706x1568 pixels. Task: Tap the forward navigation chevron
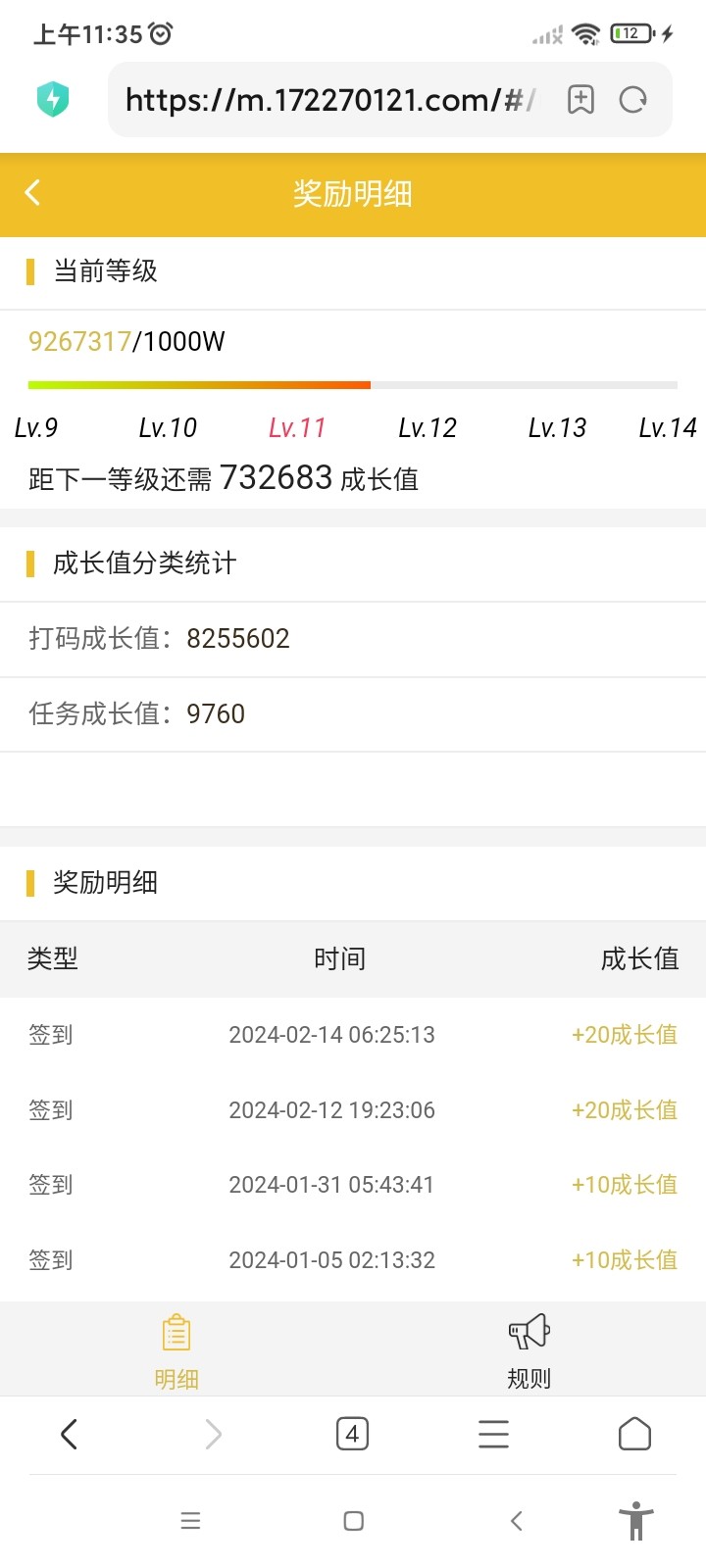point(212,1433)
